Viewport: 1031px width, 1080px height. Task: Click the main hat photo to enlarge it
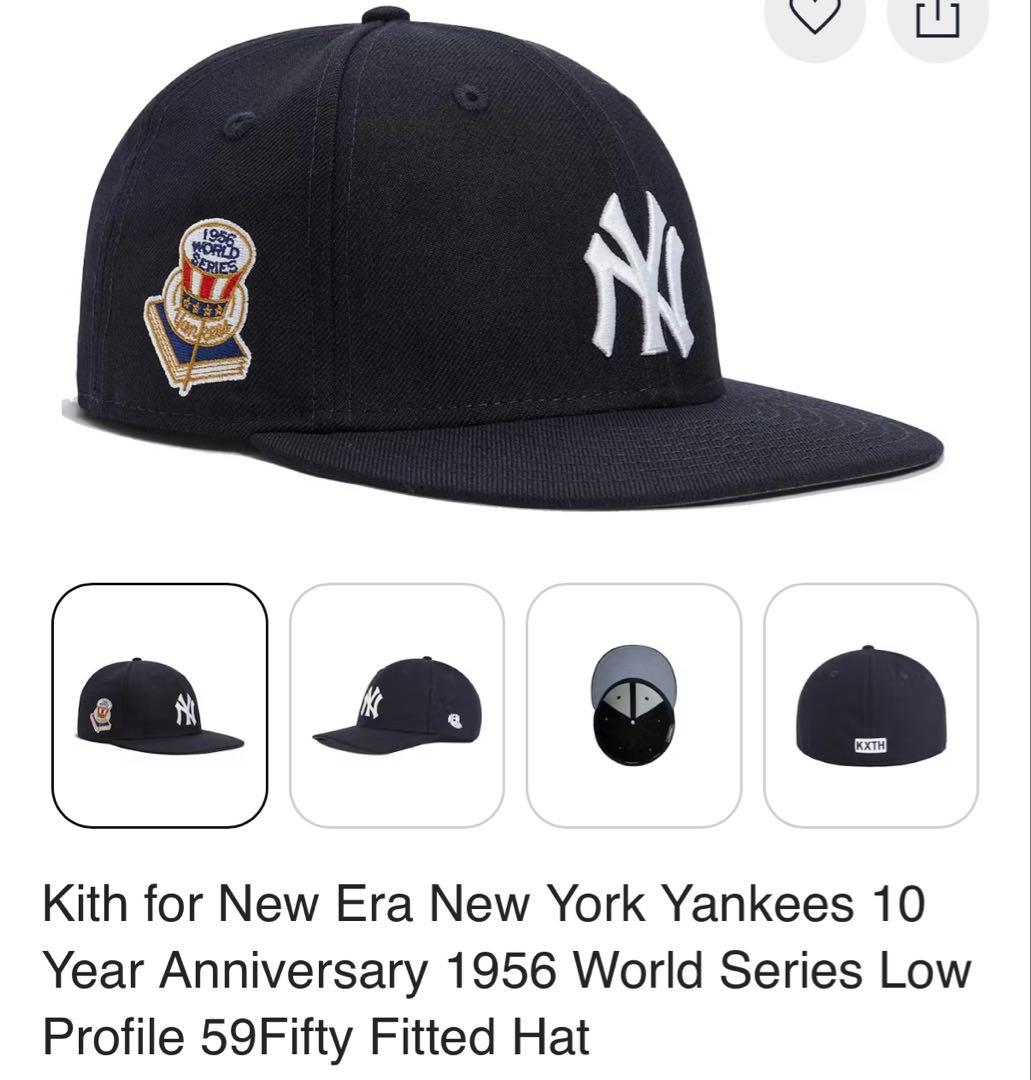point(500,280)
